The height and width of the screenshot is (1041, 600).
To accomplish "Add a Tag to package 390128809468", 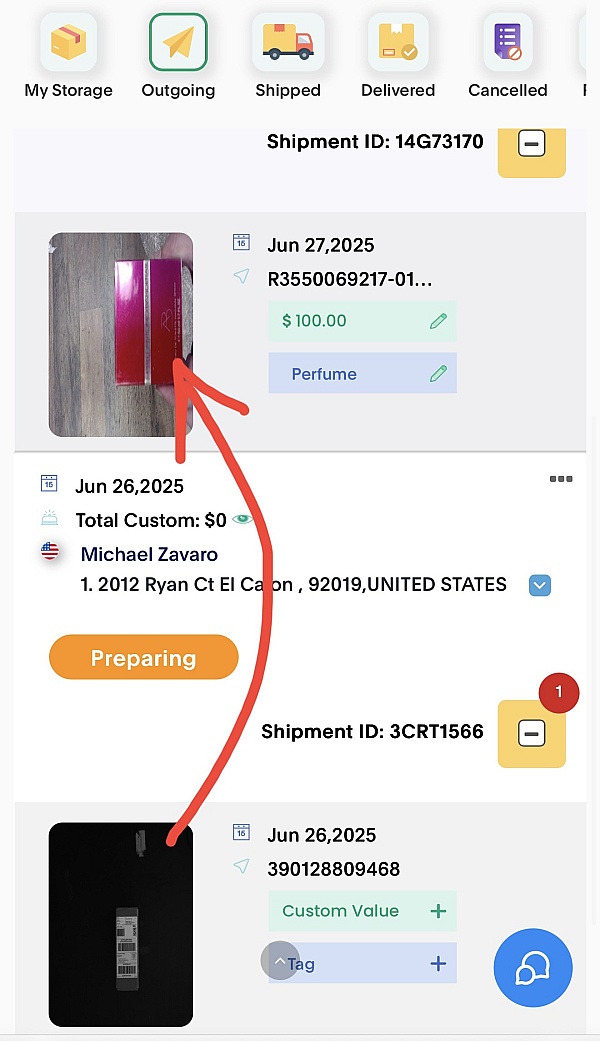I will [x=437, y=964].
